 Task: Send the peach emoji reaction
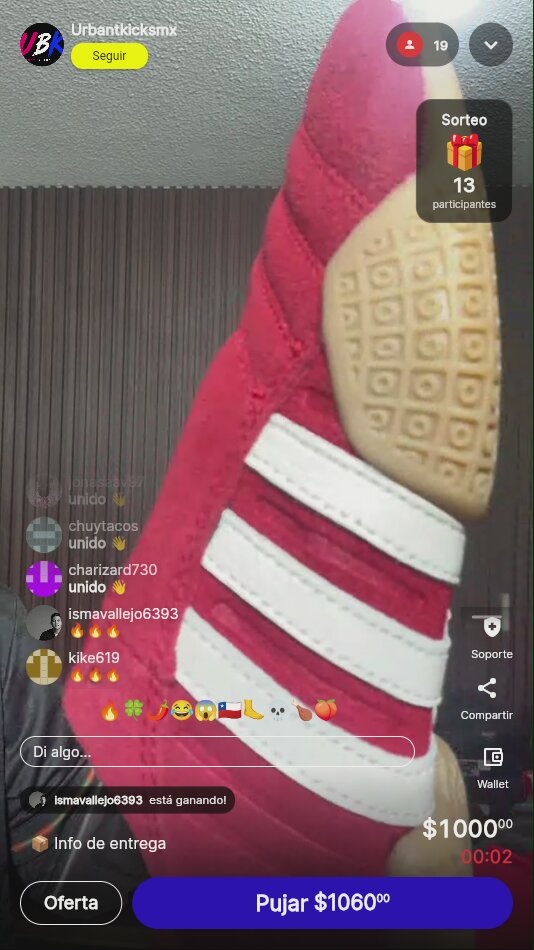(325, 710)
